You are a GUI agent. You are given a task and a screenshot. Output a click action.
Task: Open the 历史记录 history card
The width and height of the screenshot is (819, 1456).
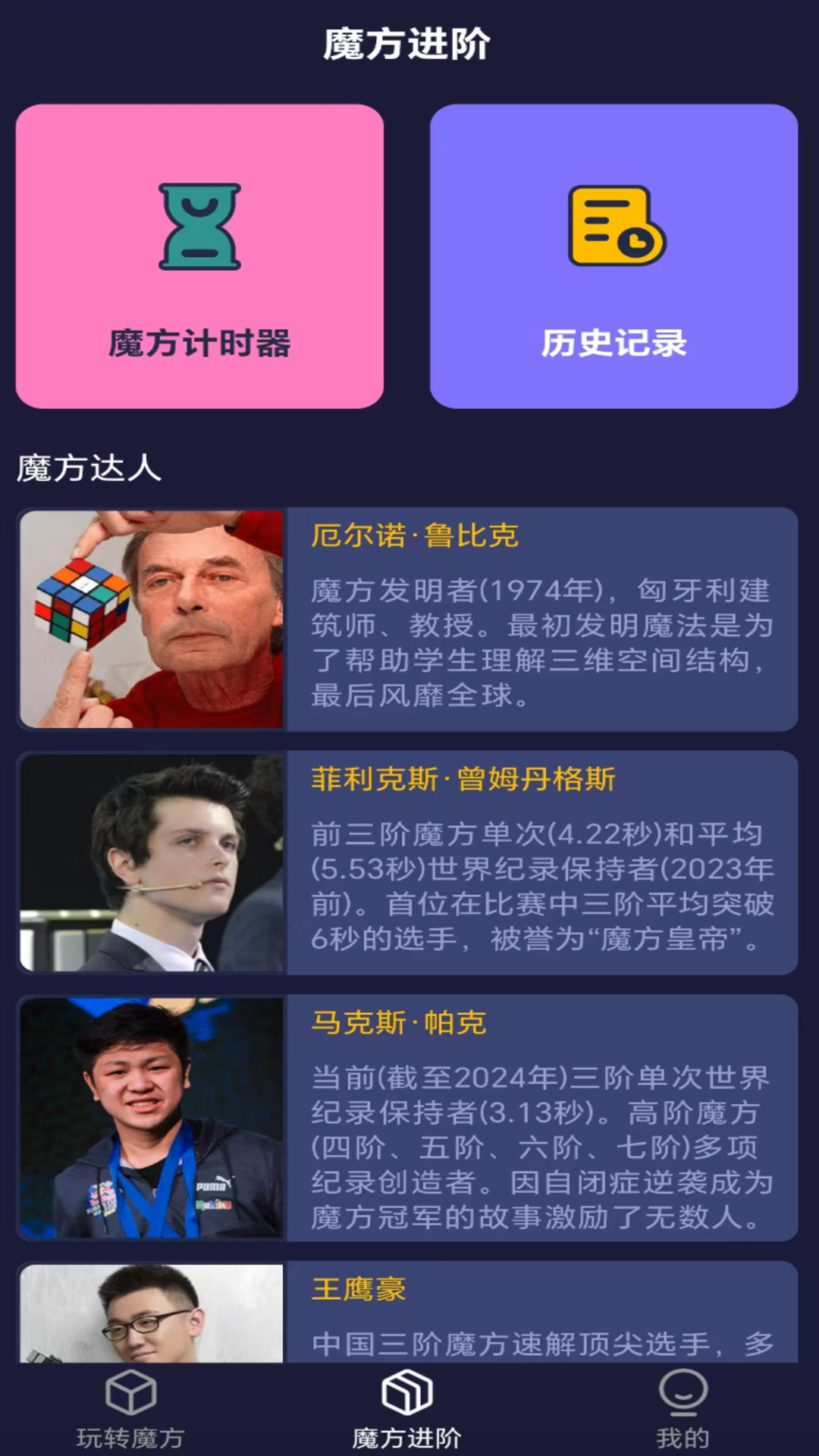coord(613,256)
